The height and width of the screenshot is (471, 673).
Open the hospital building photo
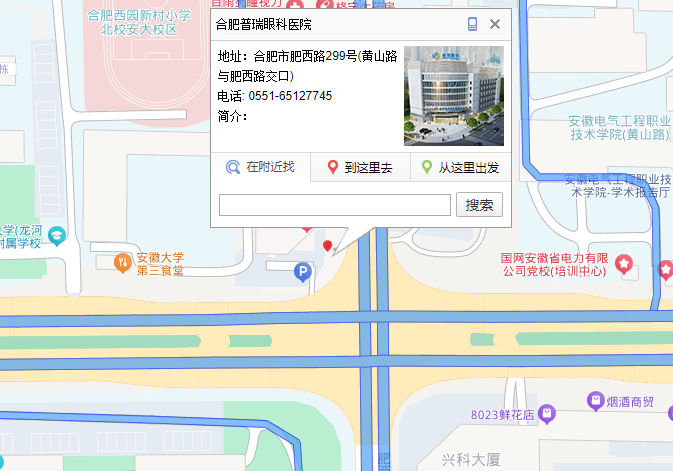[453, 96]
